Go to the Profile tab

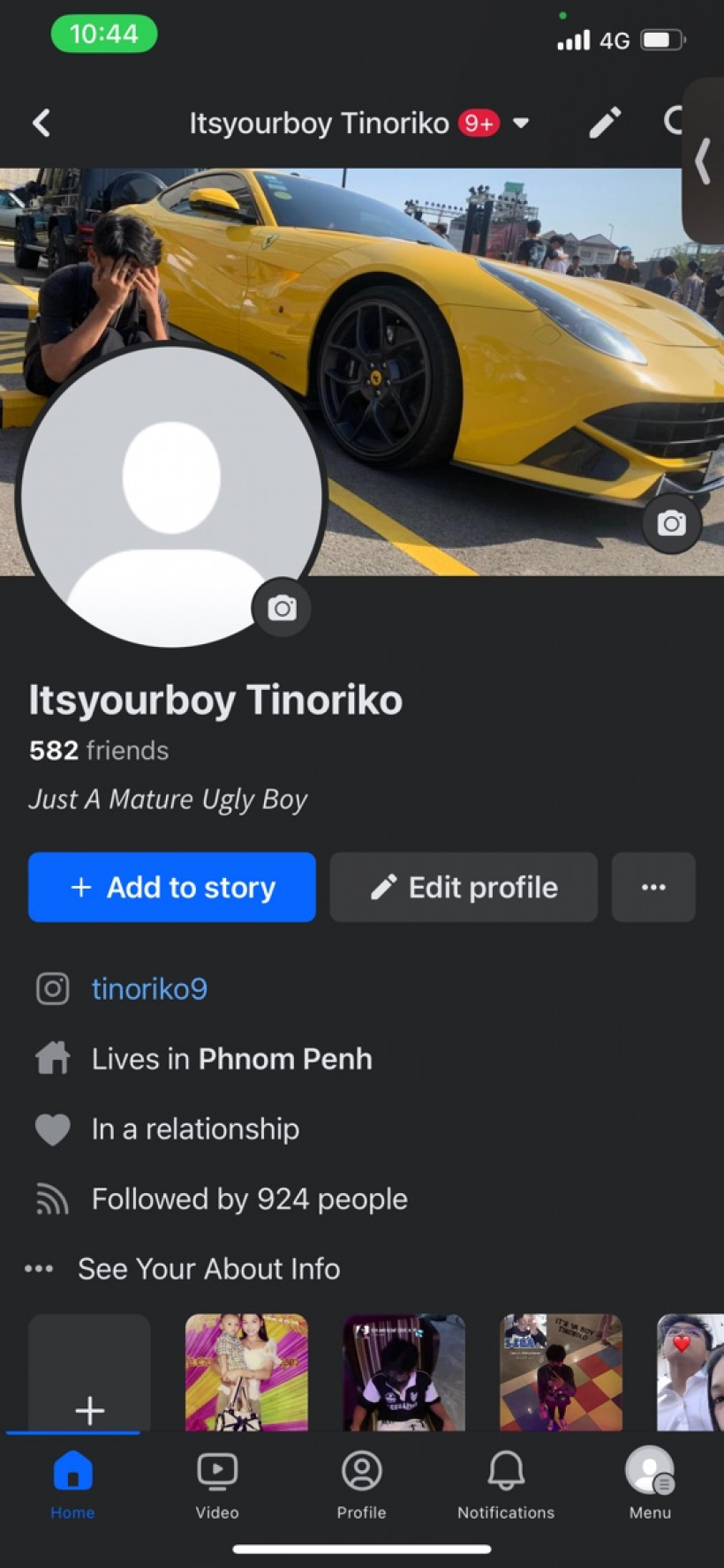tap(361, 1484)
